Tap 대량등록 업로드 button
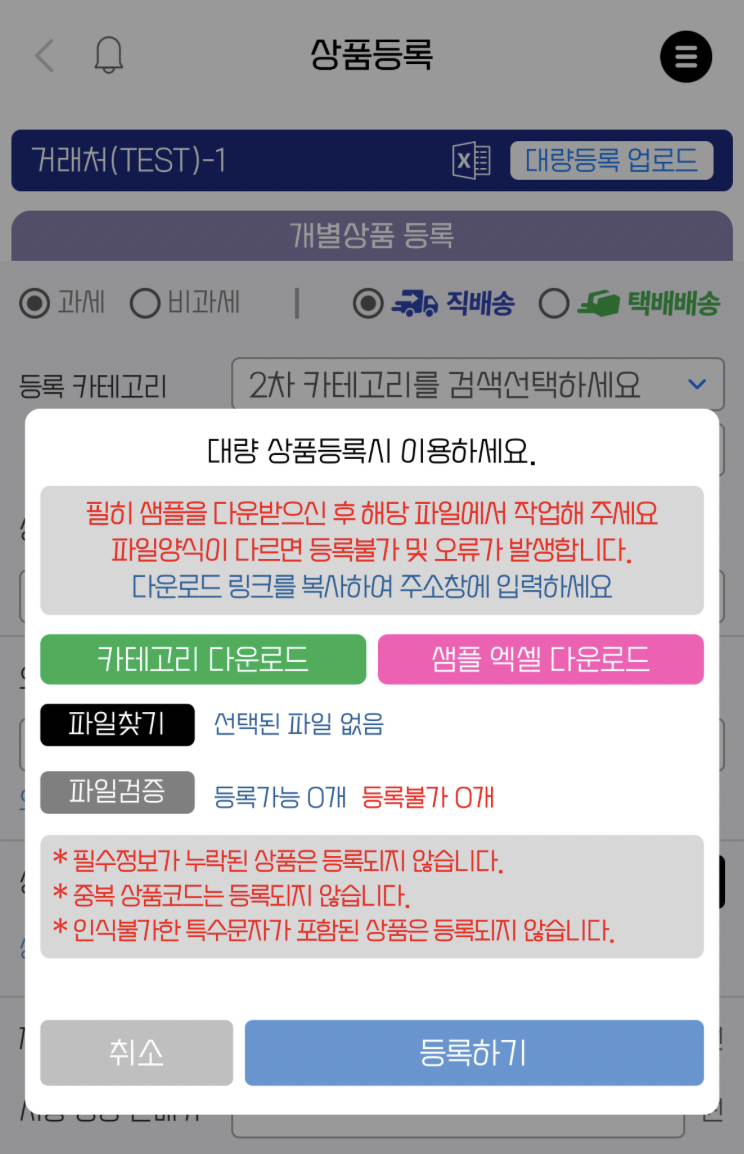744x1154 pixels. click(611, 160)
